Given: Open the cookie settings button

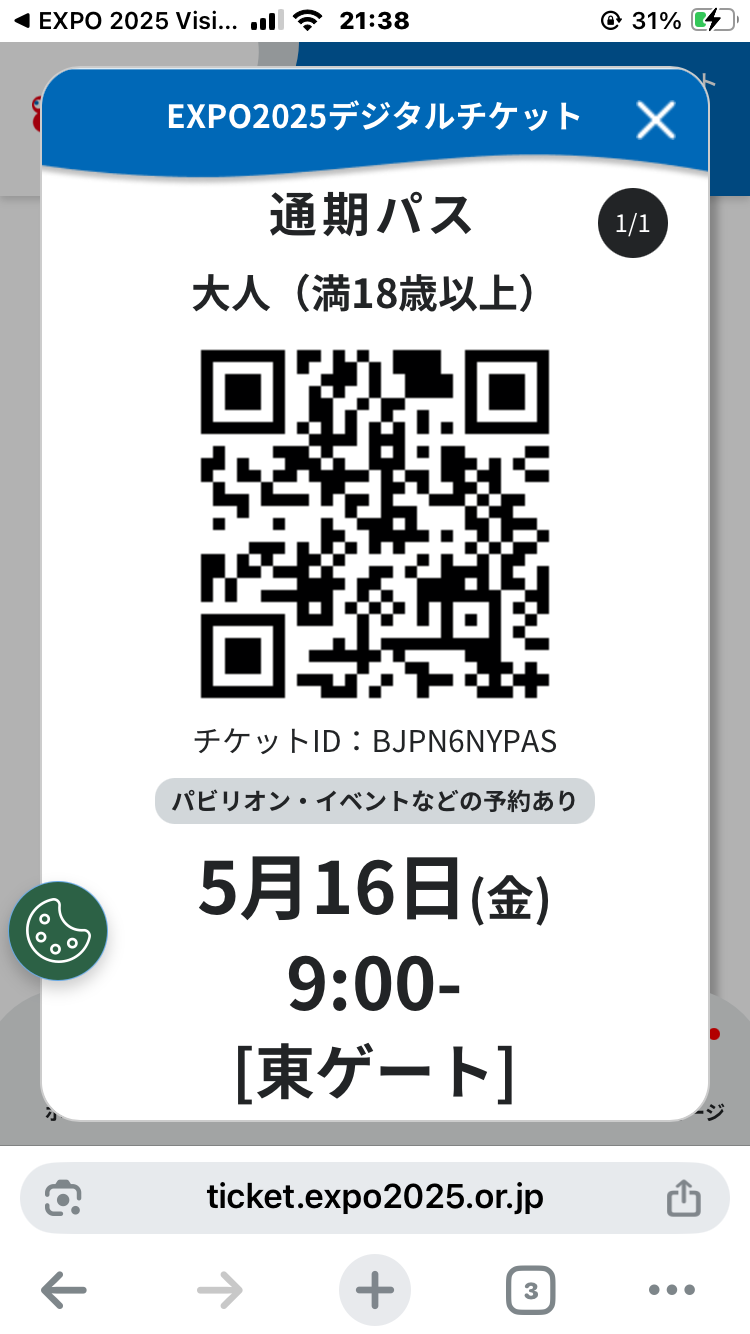Looking at the screenshot, I should coord(58,931).
